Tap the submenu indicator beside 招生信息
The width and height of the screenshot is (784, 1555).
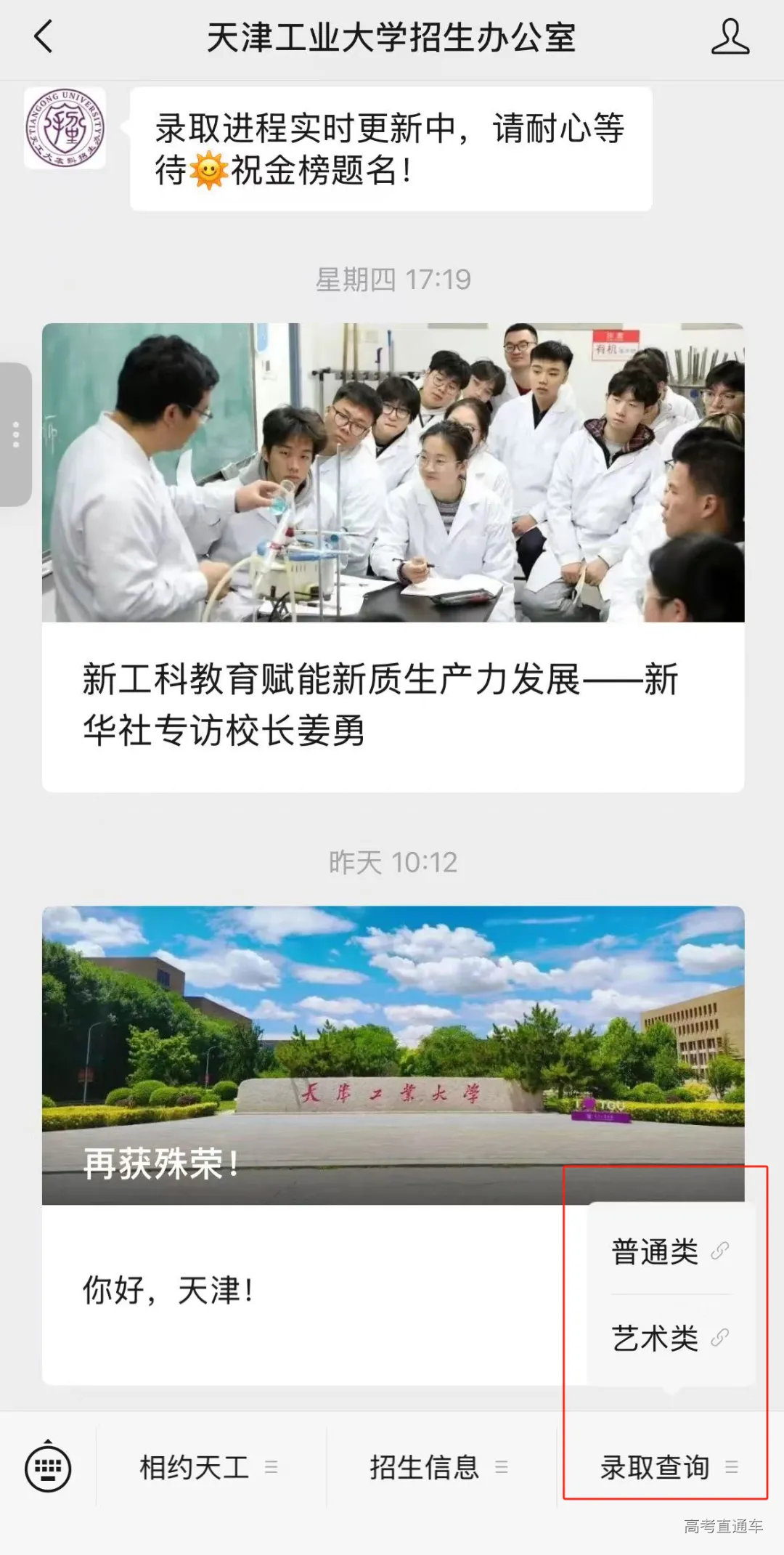tap(502, 1467)
